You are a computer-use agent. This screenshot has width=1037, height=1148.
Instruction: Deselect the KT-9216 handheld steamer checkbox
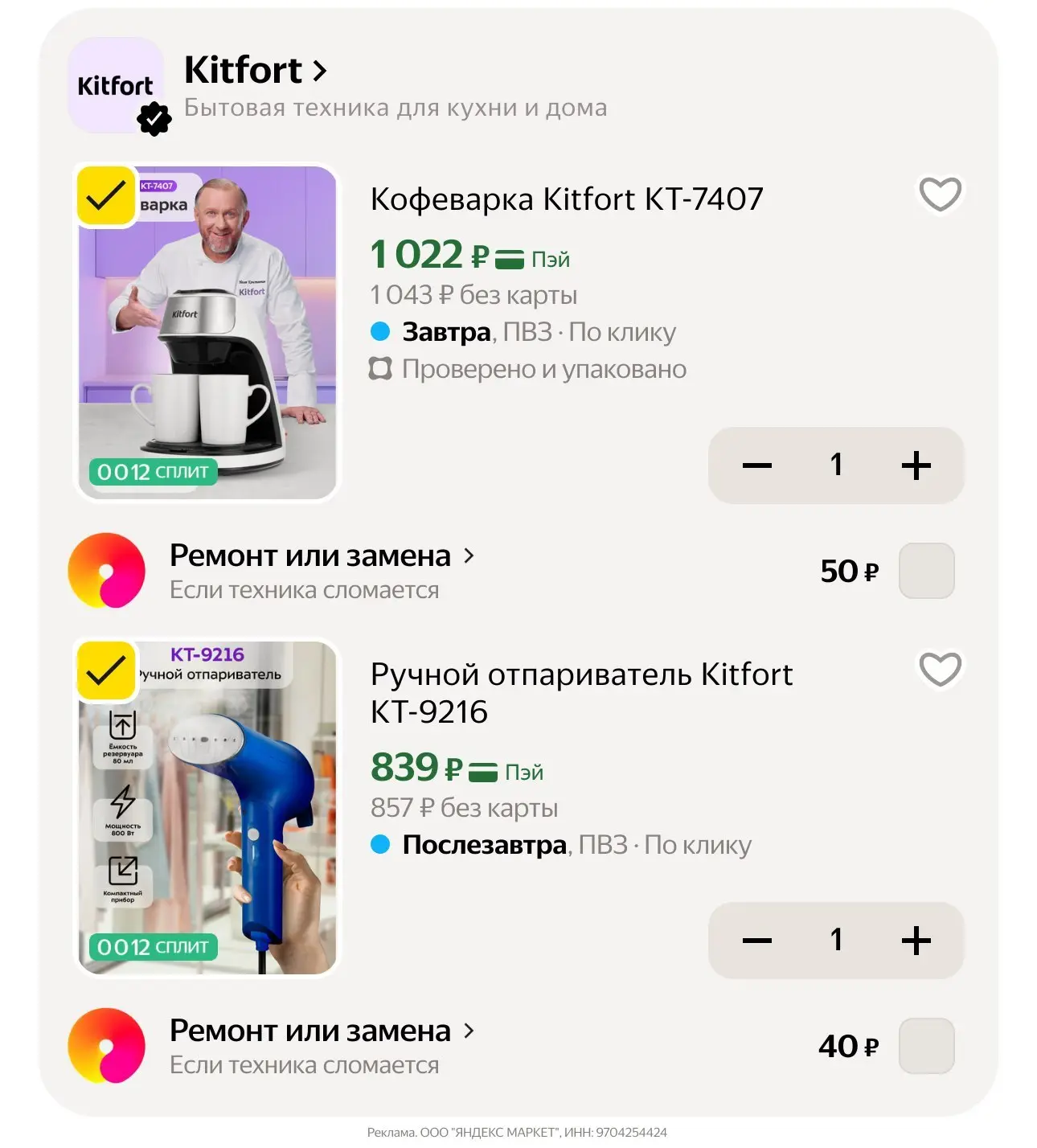[x=105, y=670]
